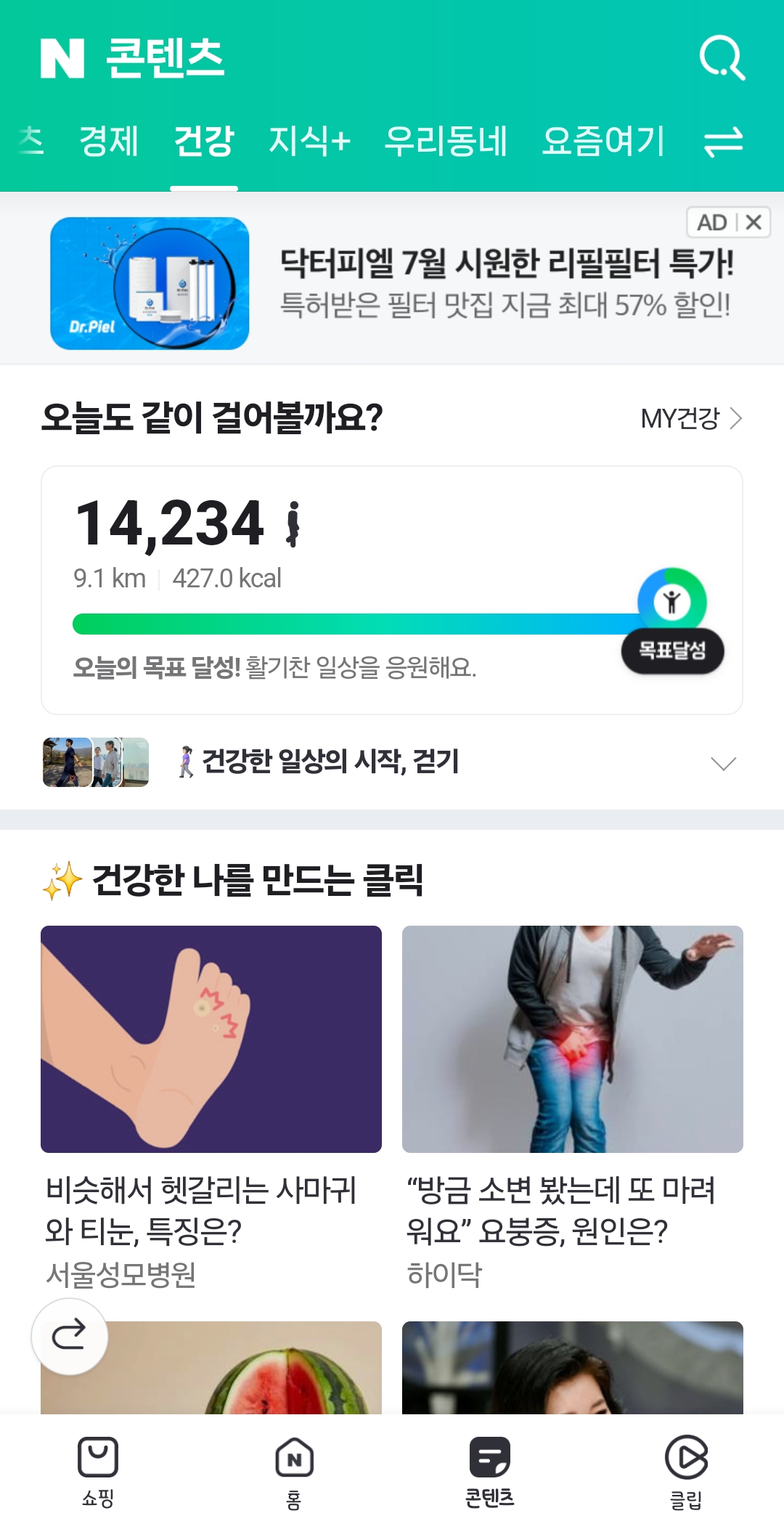The image size is (784, 1529).
Task: Go to the 홈 tab
Action: point(294,1471)
